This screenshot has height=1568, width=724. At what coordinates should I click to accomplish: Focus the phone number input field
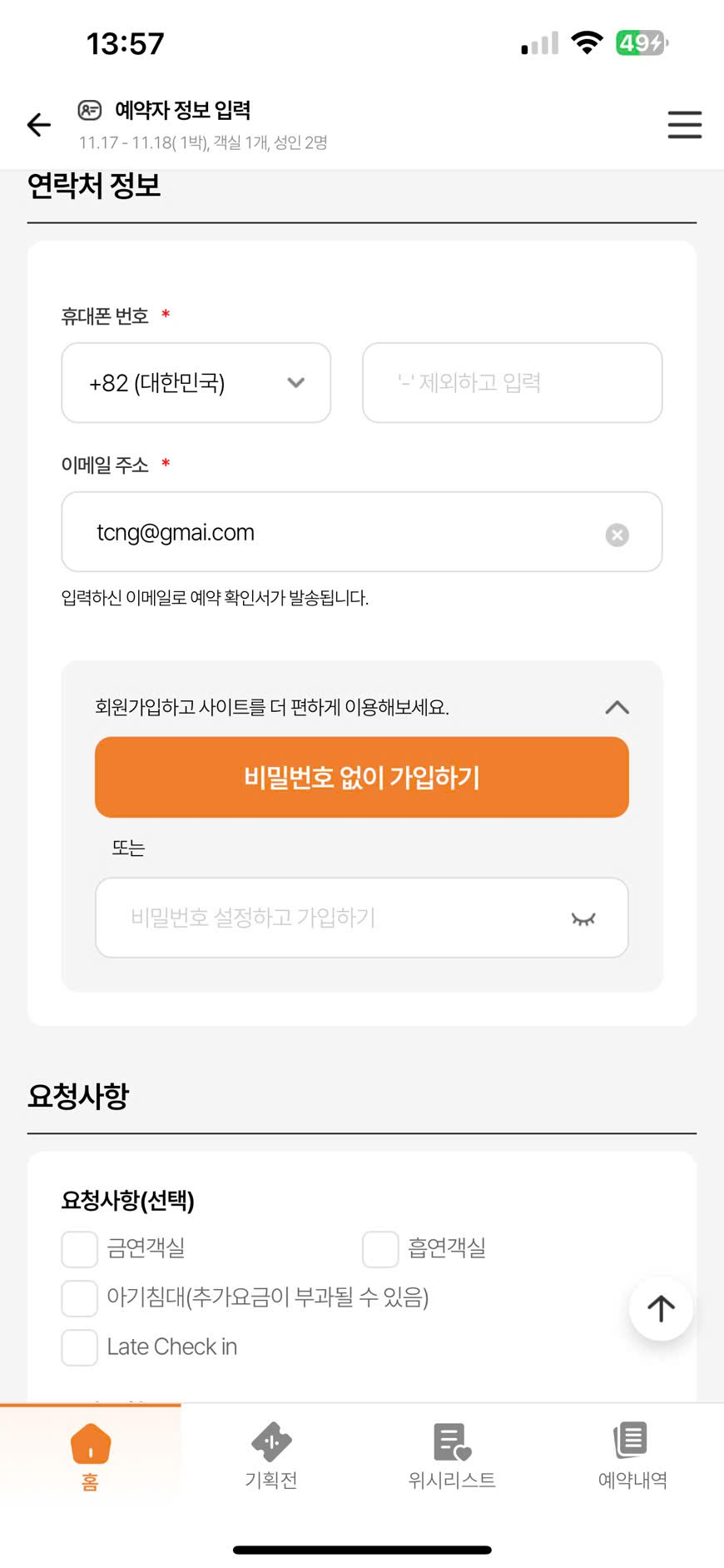(512, 383)
